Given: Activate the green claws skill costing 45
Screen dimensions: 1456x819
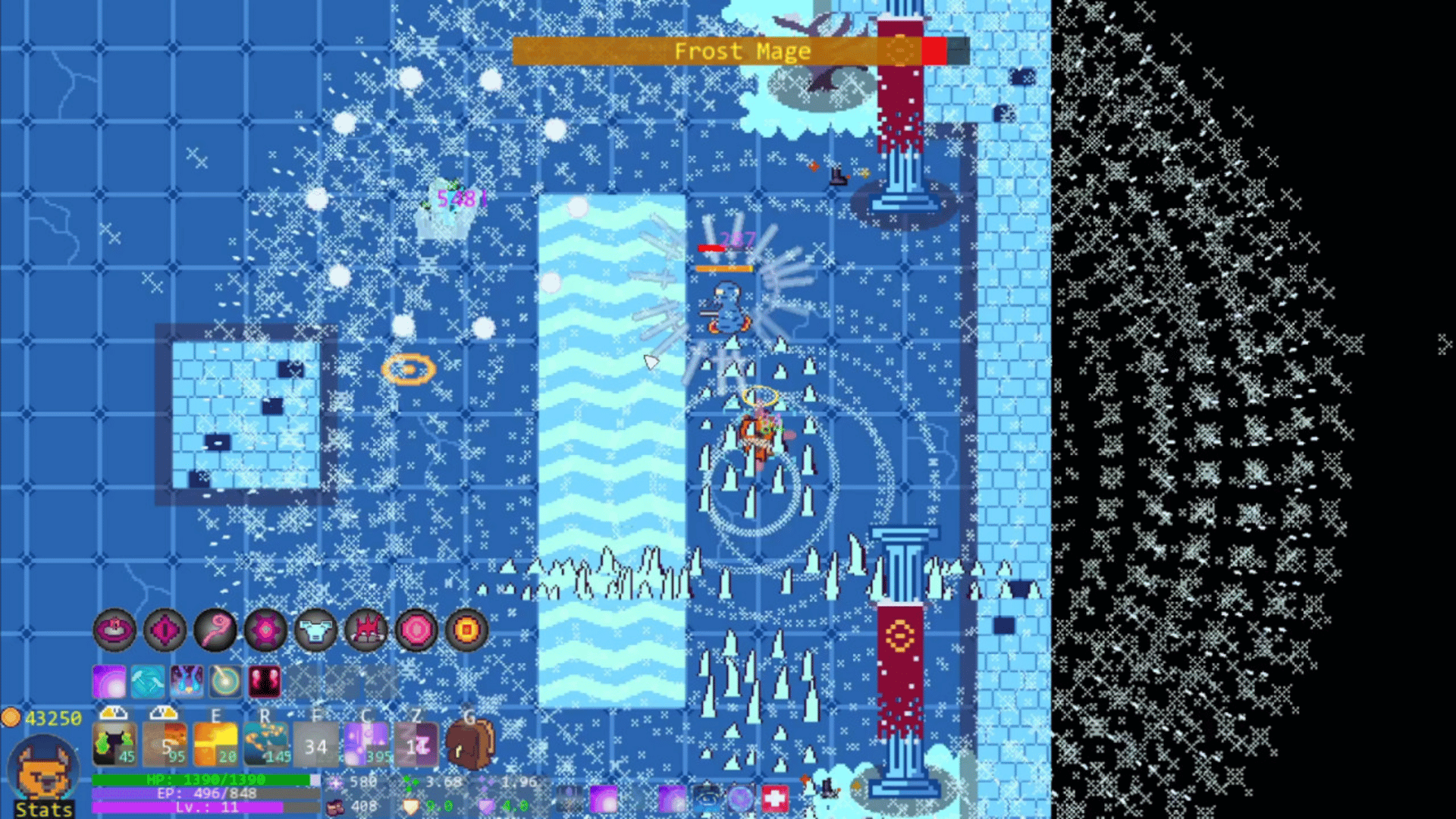Looking at the screenshot, I should [115, 745].
